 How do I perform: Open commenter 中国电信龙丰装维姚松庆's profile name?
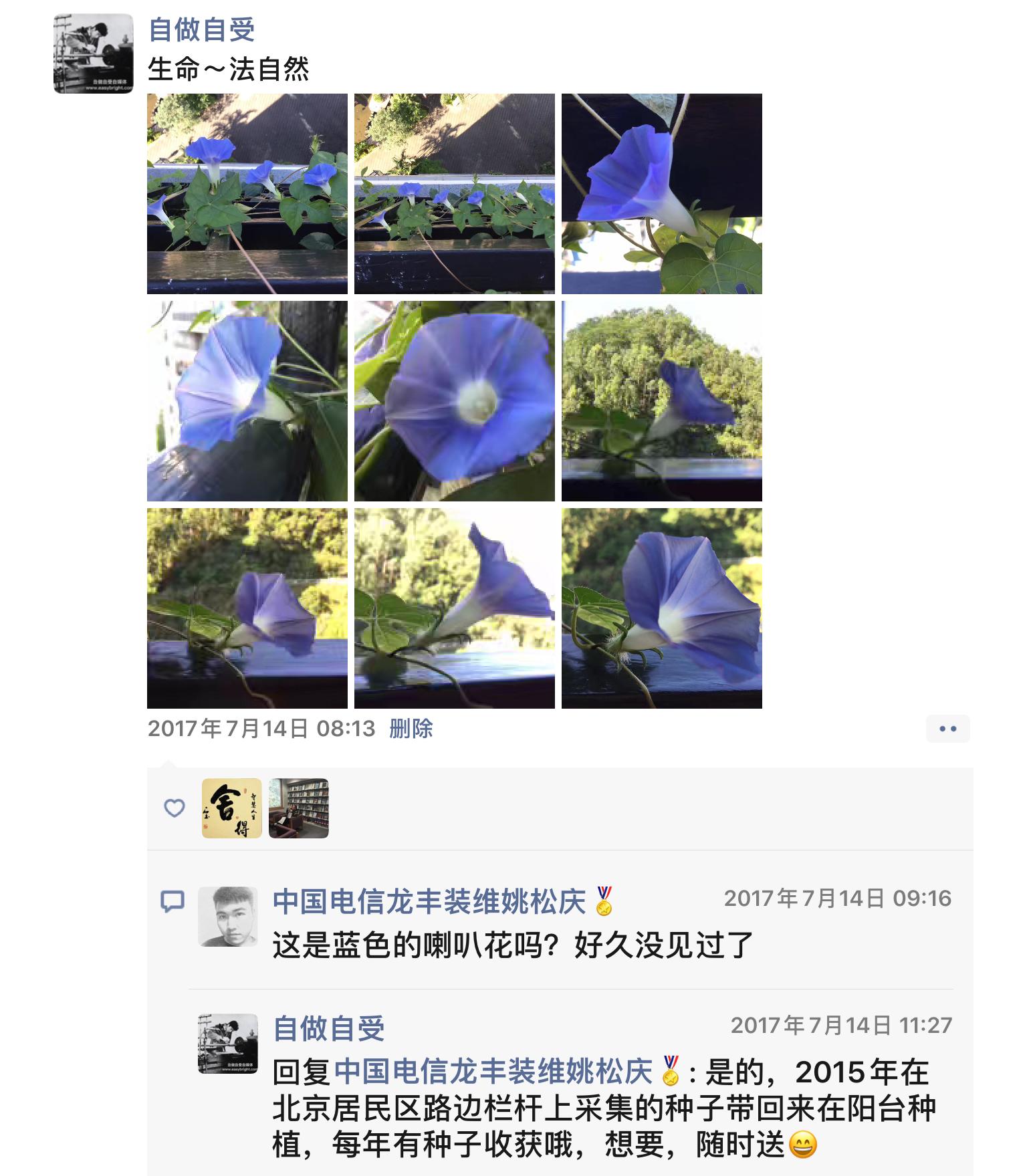[x=429, y=902]
